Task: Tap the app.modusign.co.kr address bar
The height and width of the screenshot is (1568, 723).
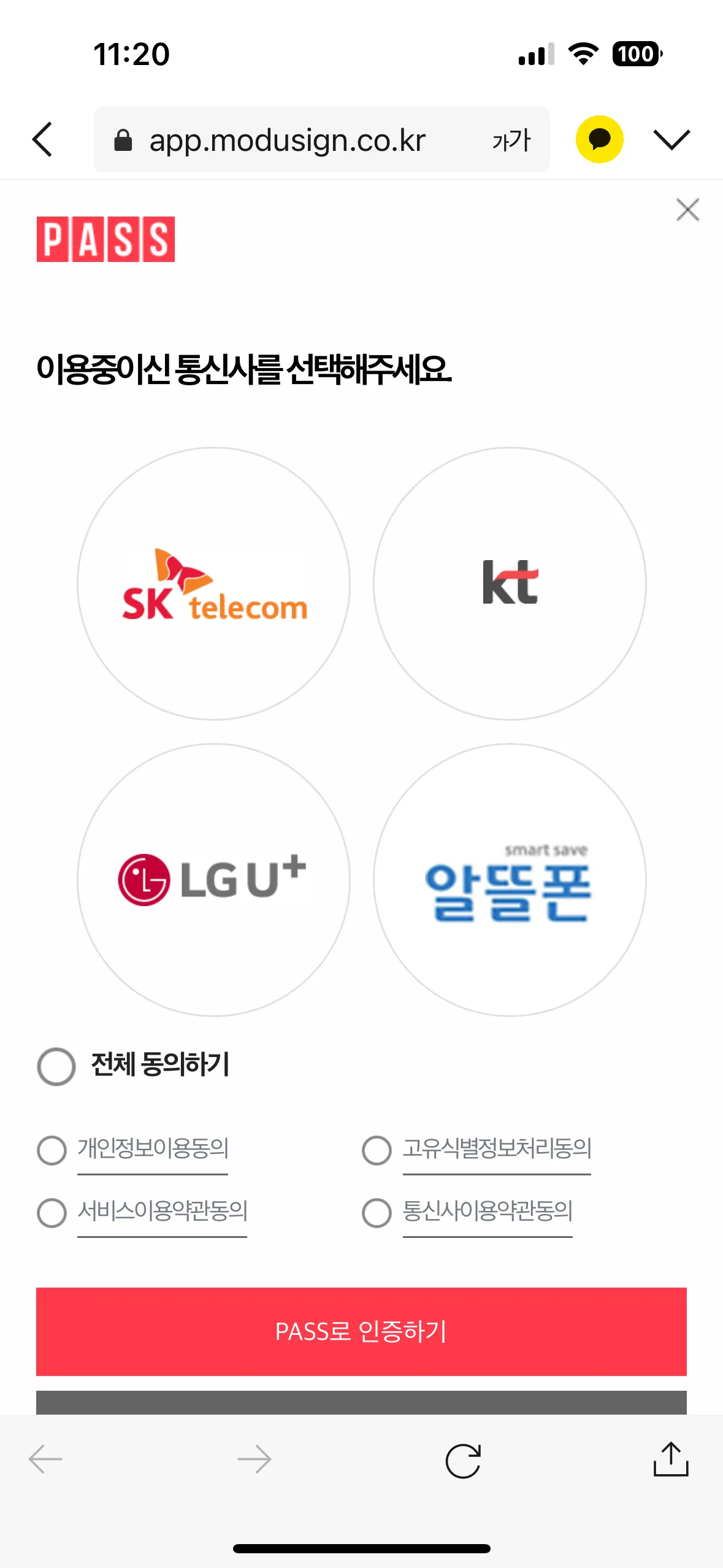Action: point(287,140)
